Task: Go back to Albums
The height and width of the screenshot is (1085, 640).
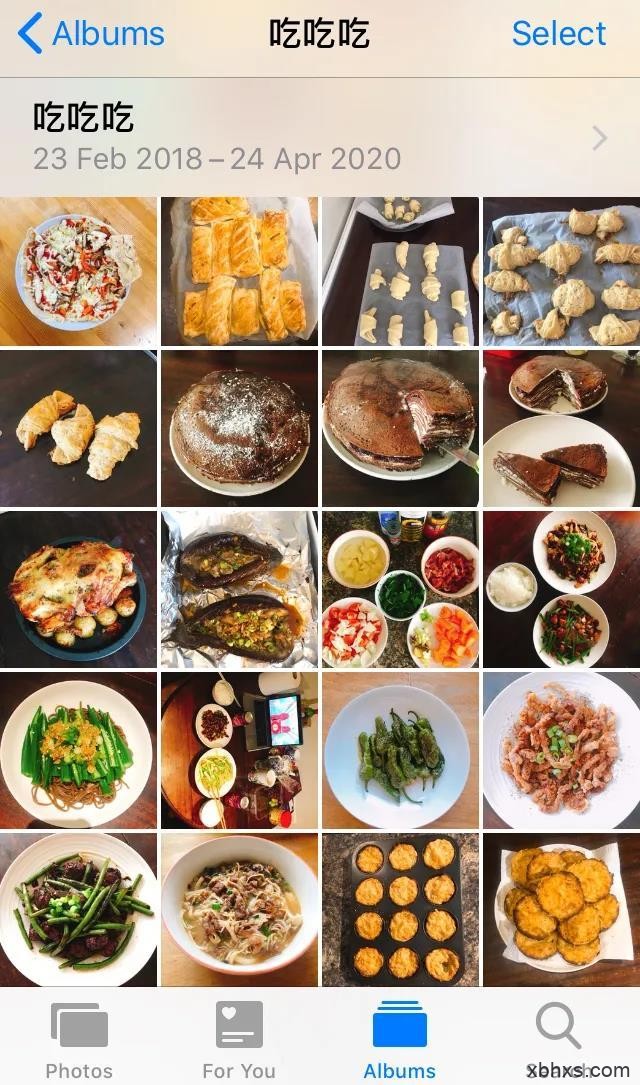Action: tap(90, 34)
